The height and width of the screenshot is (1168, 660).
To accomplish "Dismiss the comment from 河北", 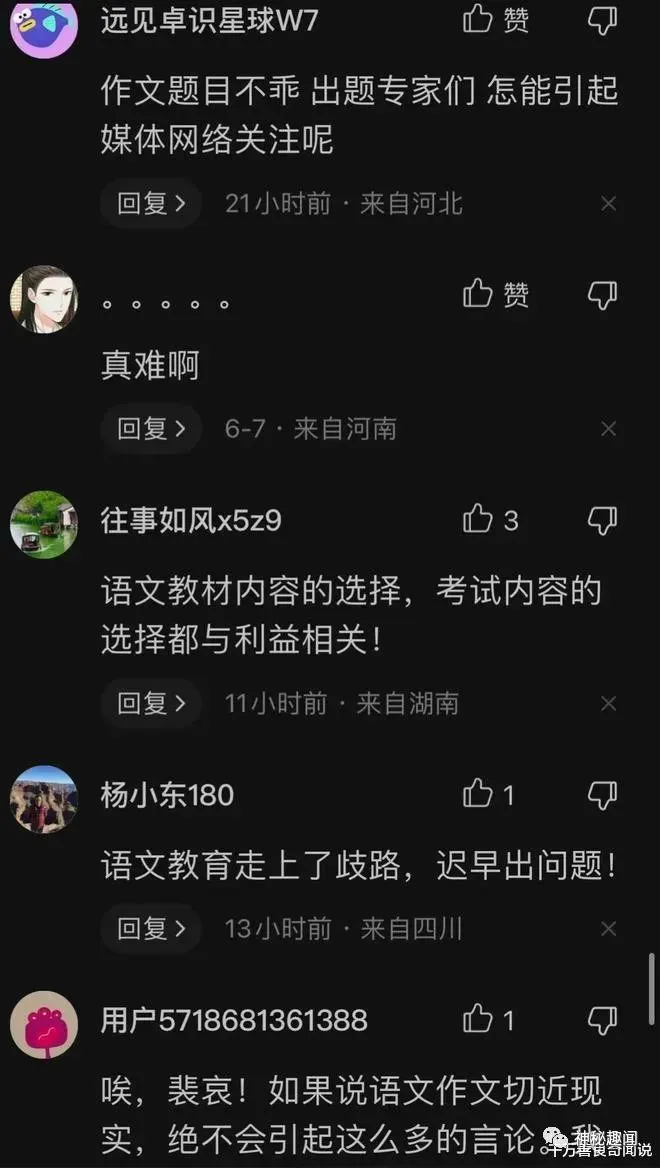I will (608, 204).
